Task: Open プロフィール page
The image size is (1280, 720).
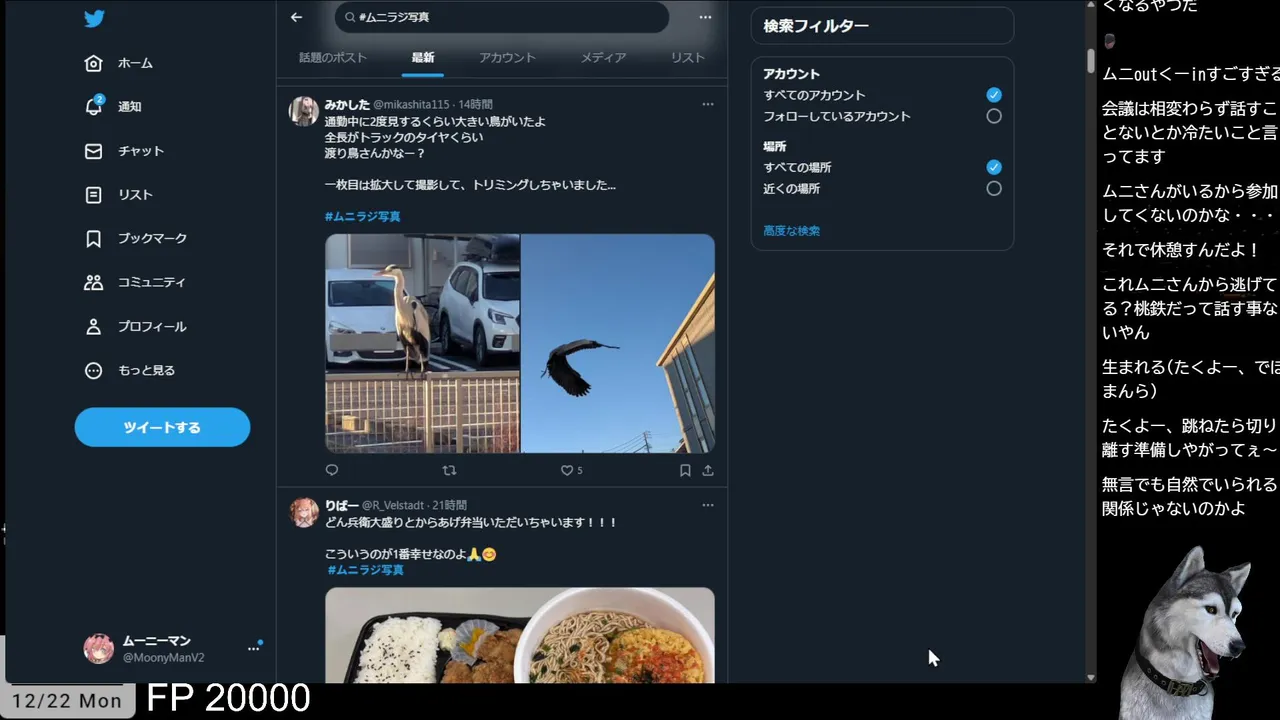Action: (137, 327)
